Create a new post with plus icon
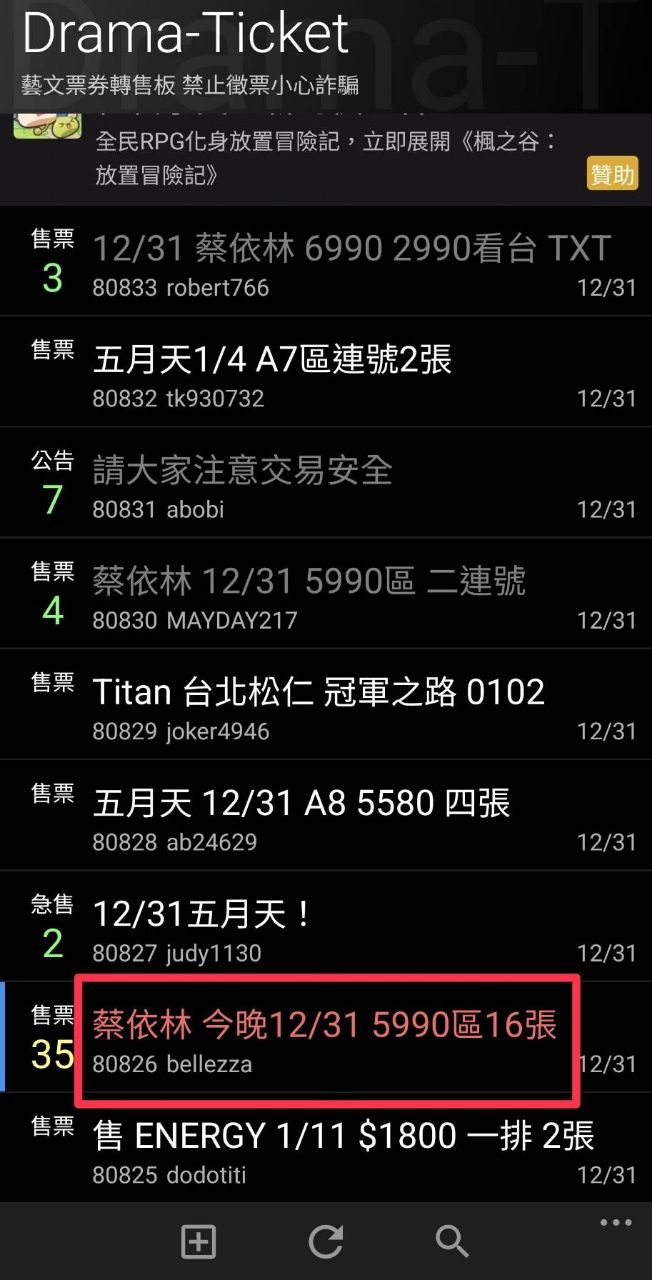The height and width of the screenshot is (1280, 652). click(198, 1242)
